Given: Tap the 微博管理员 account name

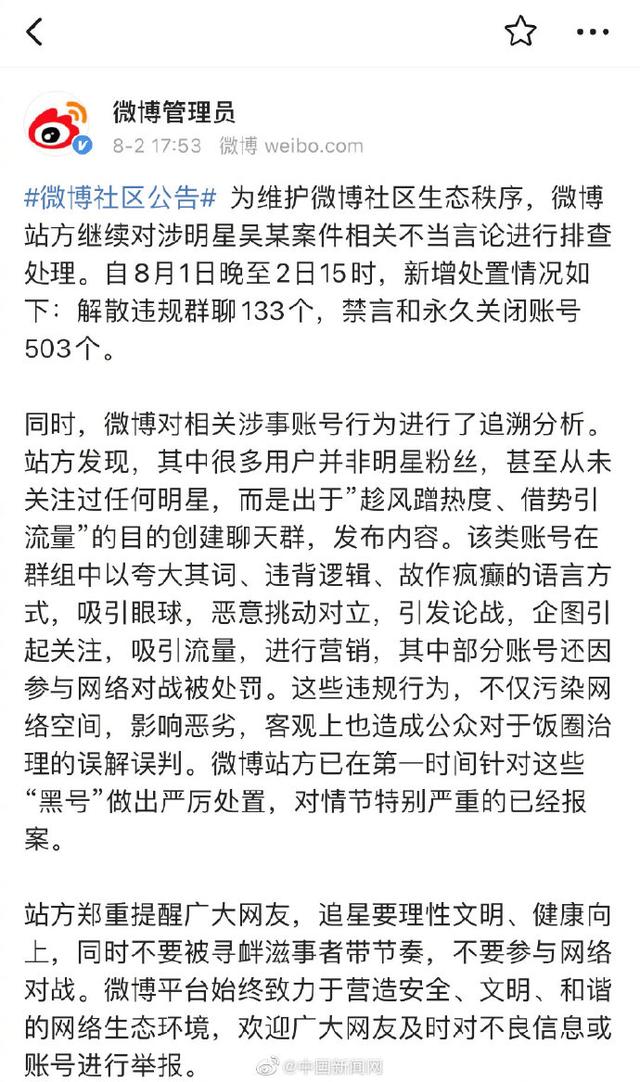Looking at the screenshot, I should pyautogui.click(x=174, y=112).
